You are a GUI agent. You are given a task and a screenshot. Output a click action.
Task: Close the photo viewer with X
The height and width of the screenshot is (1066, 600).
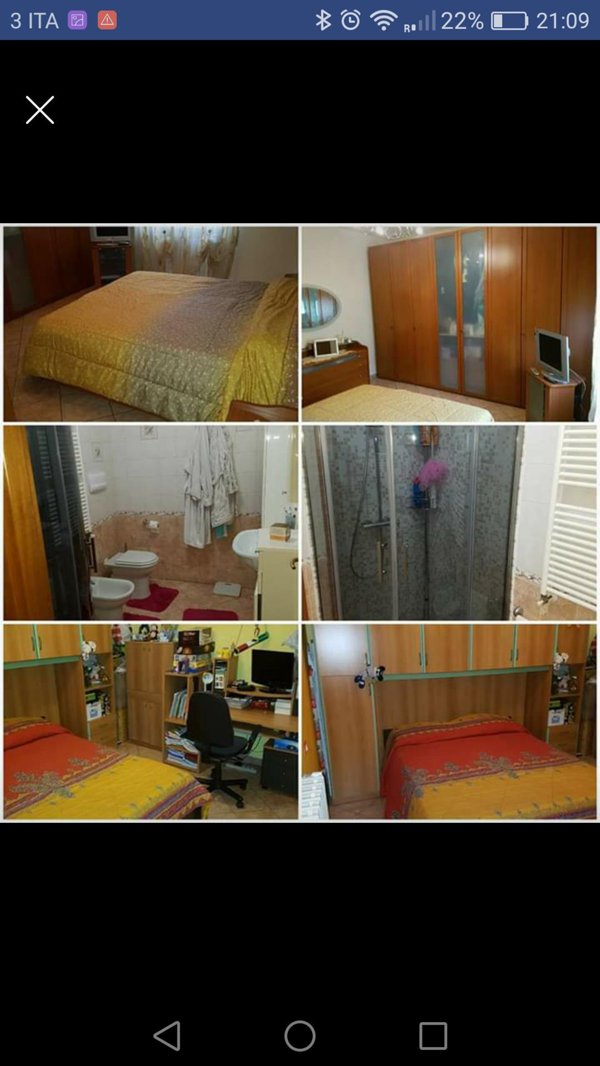pos(40,110)
